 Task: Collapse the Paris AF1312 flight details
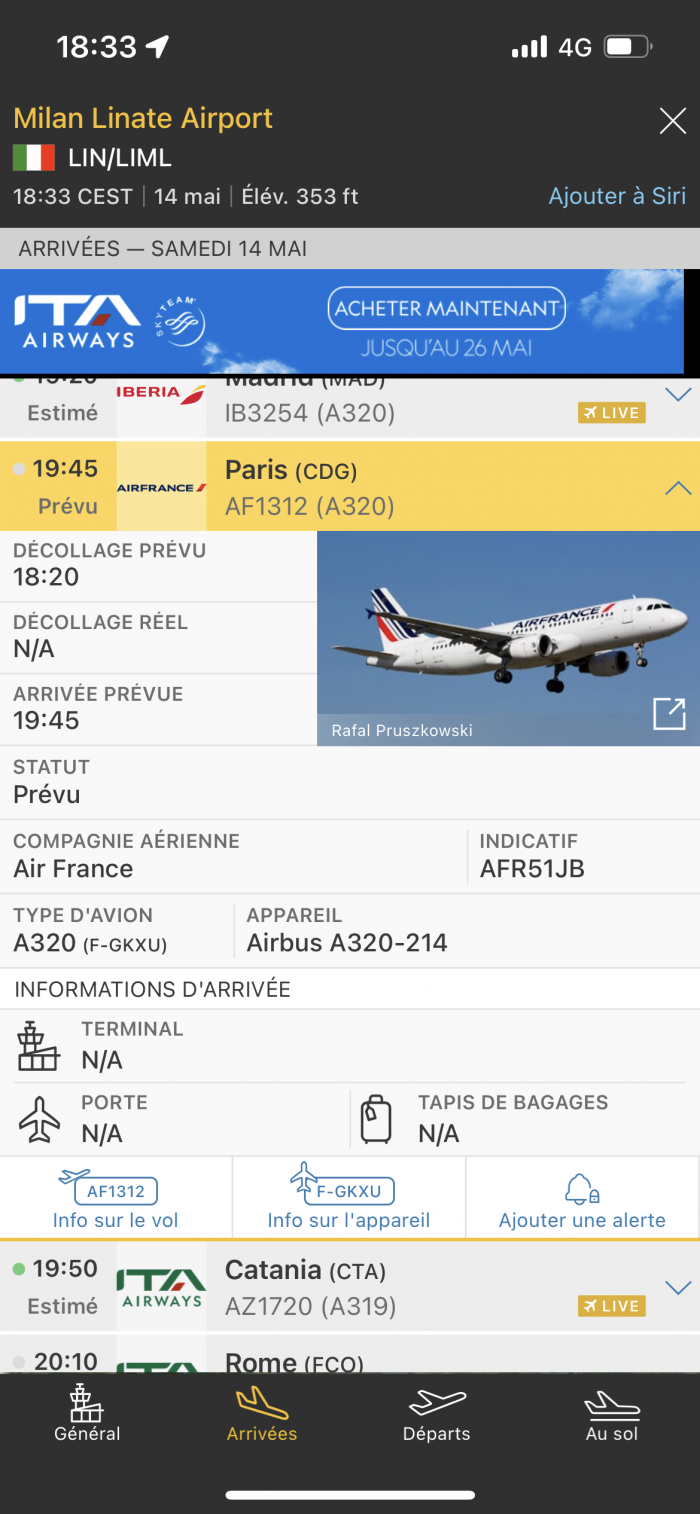[678, 488]
